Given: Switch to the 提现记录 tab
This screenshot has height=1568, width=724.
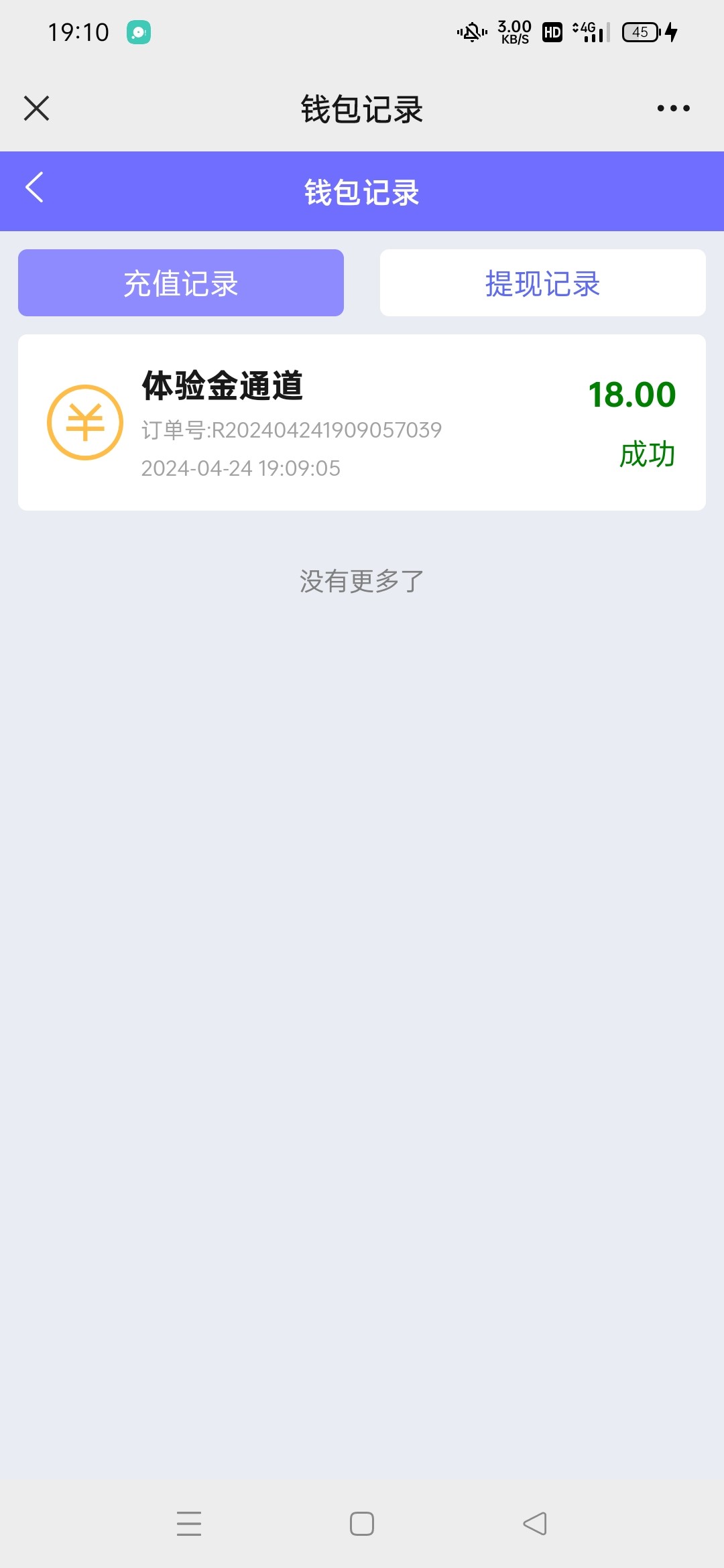Looking at the screenshot, I should tap(543, 283).
